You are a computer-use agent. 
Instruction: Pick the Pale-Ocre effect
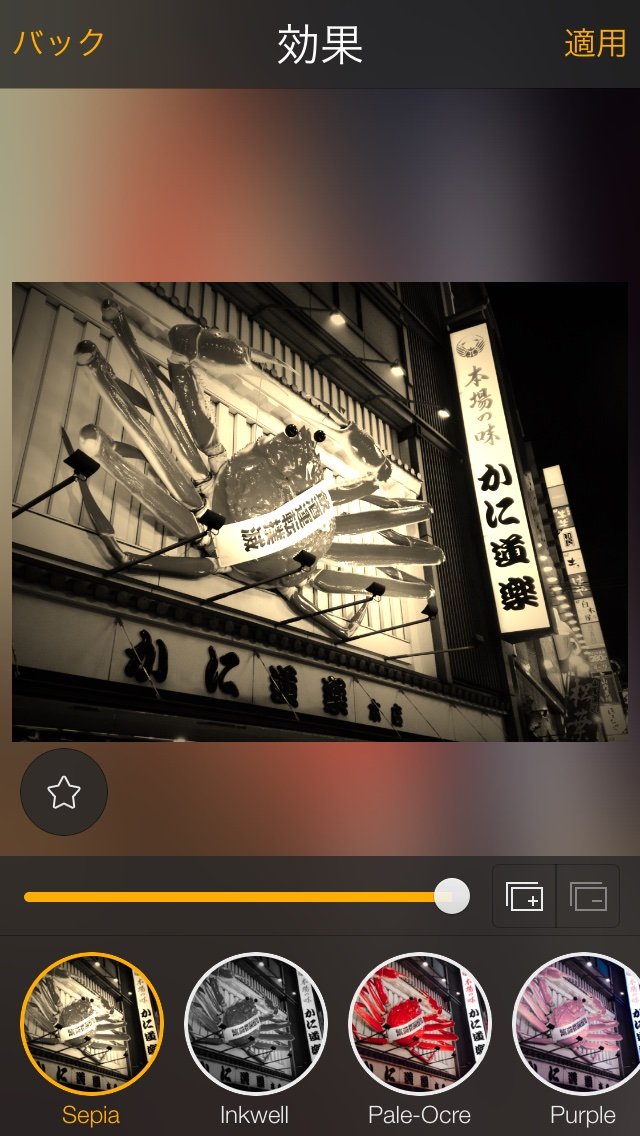click(x=419, y=1024)
